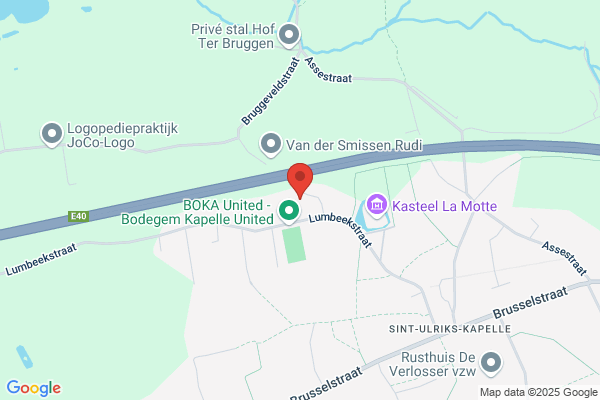Open the Van der Smissen Rudi place pin
600x400 pixels.
(x=271, y=145)
